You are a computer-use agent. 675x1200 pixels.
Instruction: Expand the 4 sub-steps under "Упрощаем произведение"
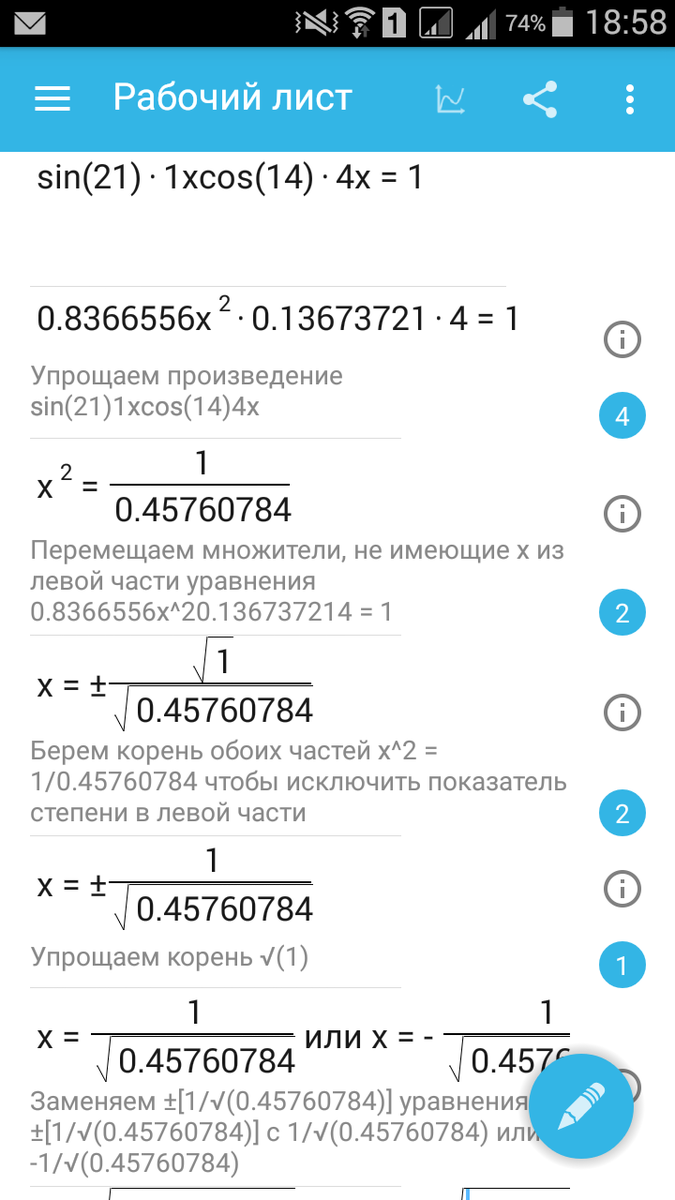coord(622,417)
